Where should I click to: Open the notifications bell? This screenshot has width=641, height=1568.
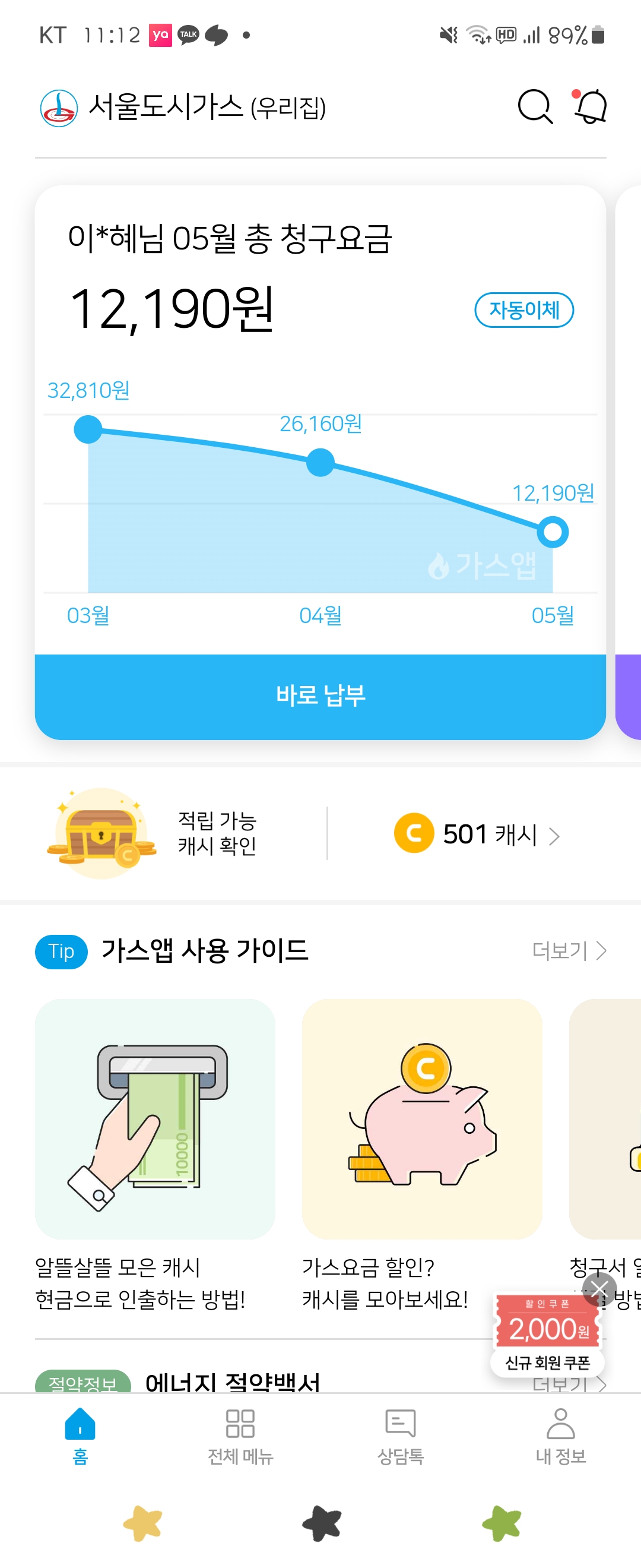(591, 107)
